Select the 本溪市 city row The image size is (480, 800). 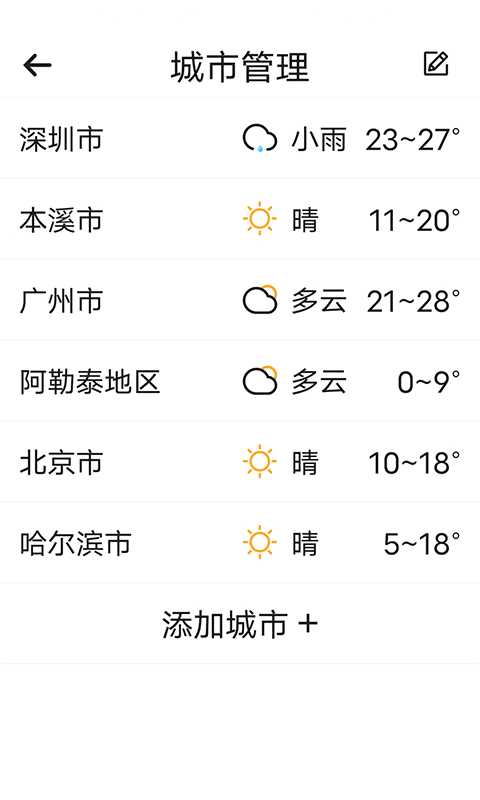[x=240, y=219]
